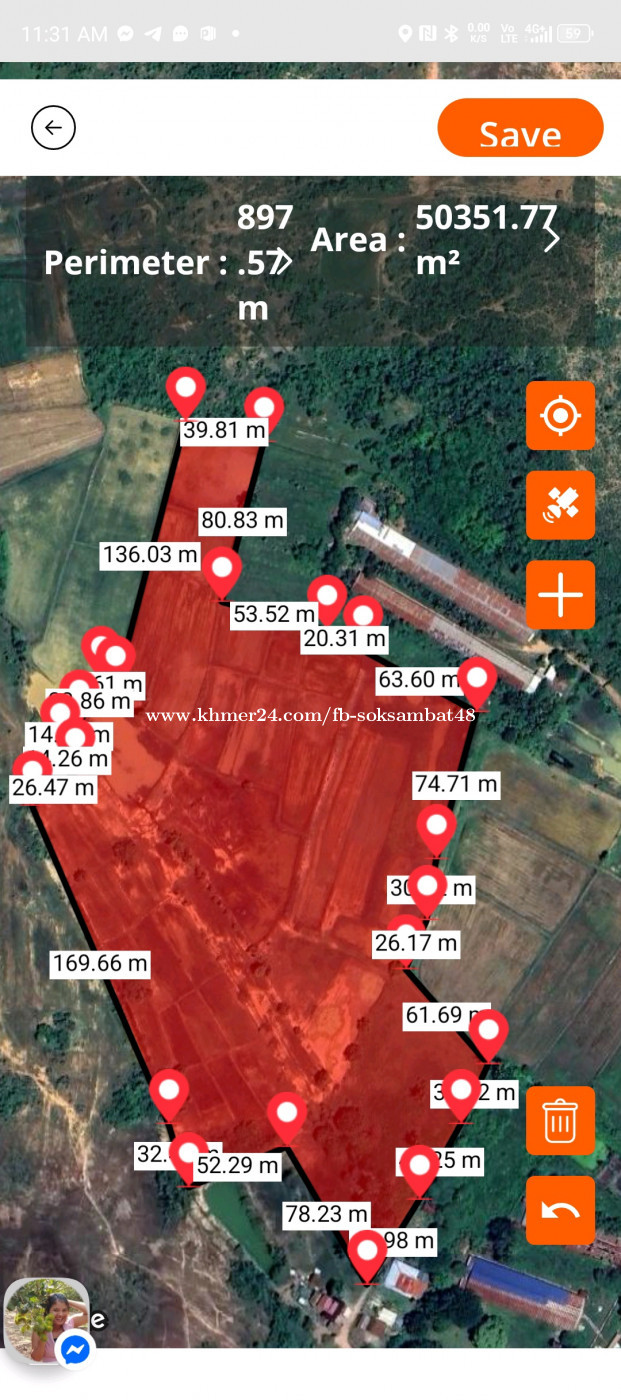Undo the last point

pyautogui.click(x=560, y=1210)
